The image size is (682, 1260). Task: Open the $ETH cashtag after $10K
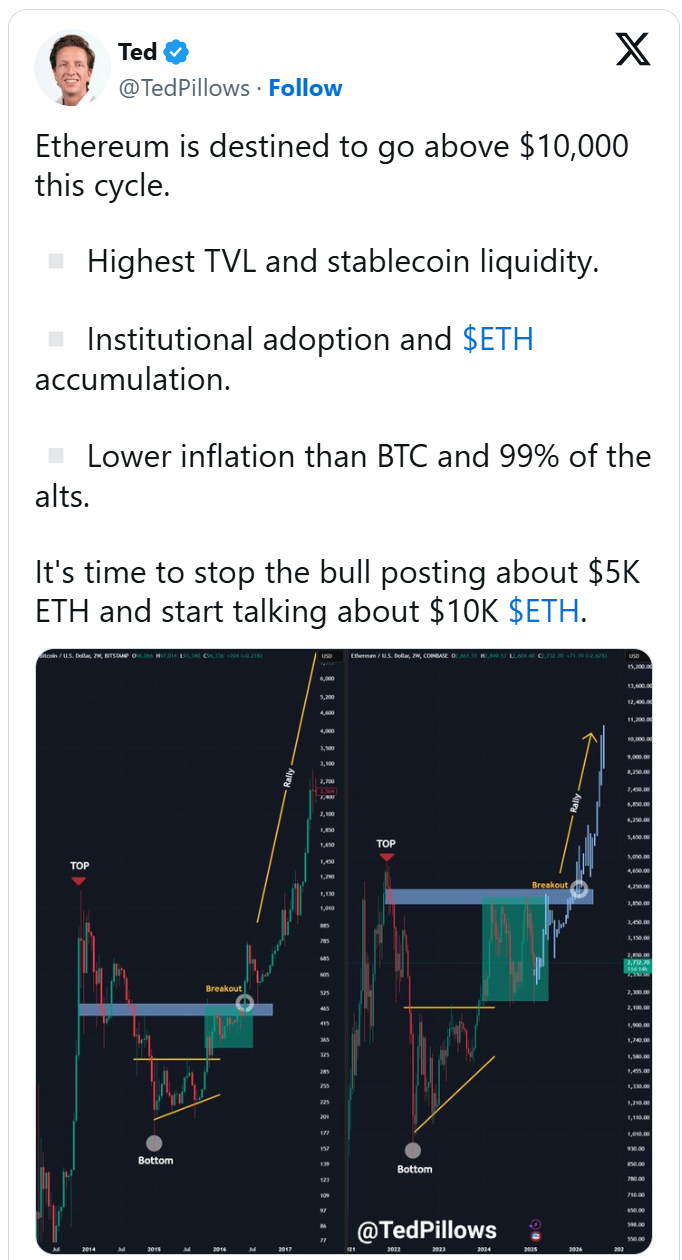click(x=544, y=611)
